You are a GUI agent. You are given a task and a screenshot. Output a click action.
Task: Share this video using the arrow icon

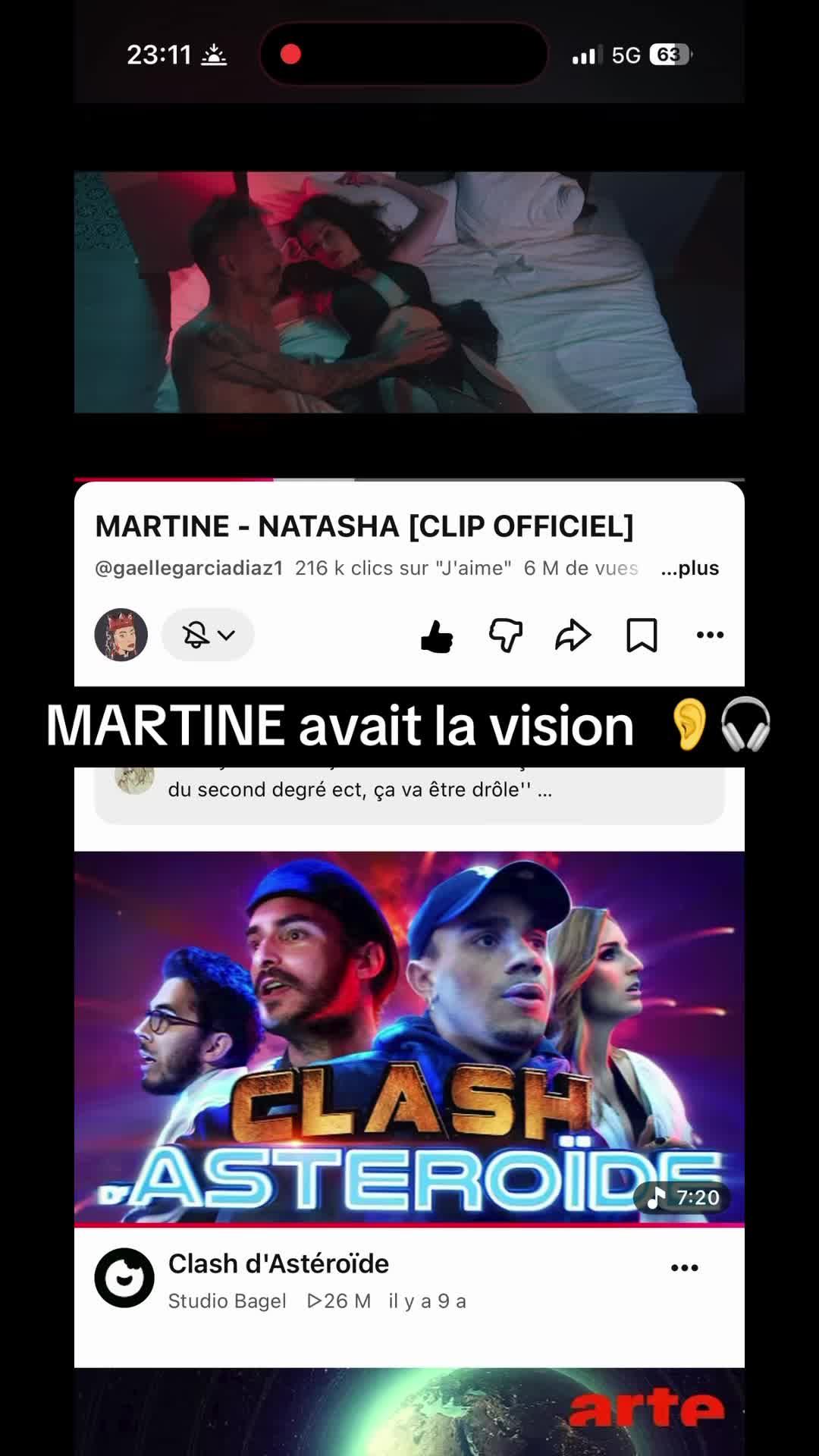[x=573, y=635]
